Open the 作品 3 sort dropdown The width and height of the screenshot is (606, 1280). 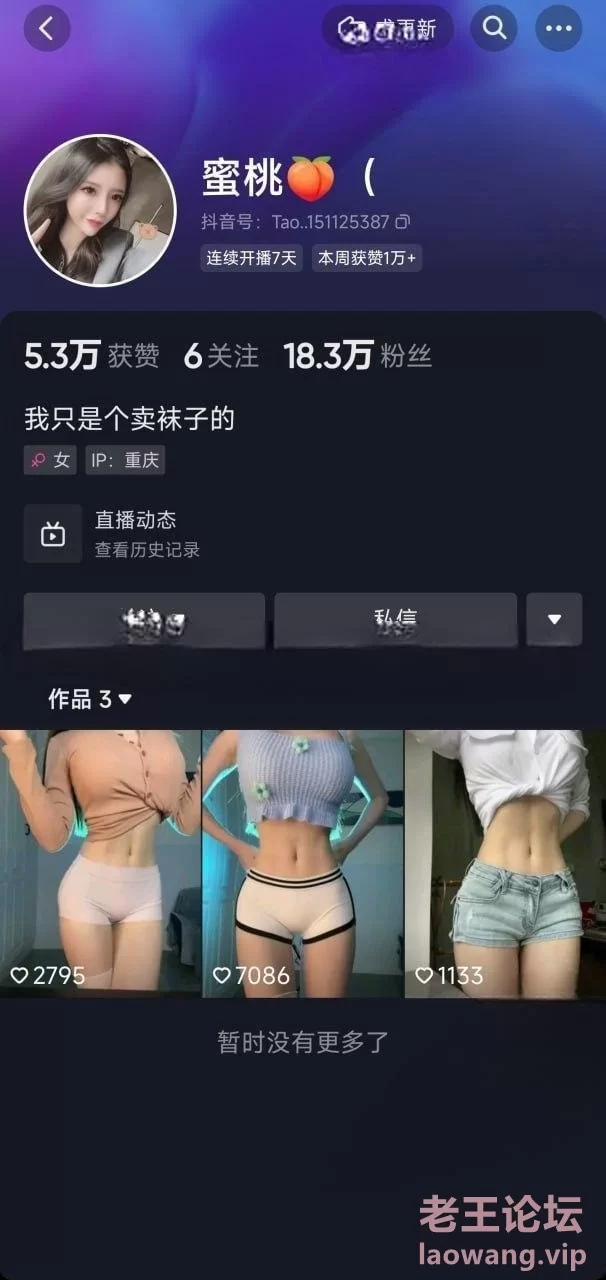tap(91, 700)
